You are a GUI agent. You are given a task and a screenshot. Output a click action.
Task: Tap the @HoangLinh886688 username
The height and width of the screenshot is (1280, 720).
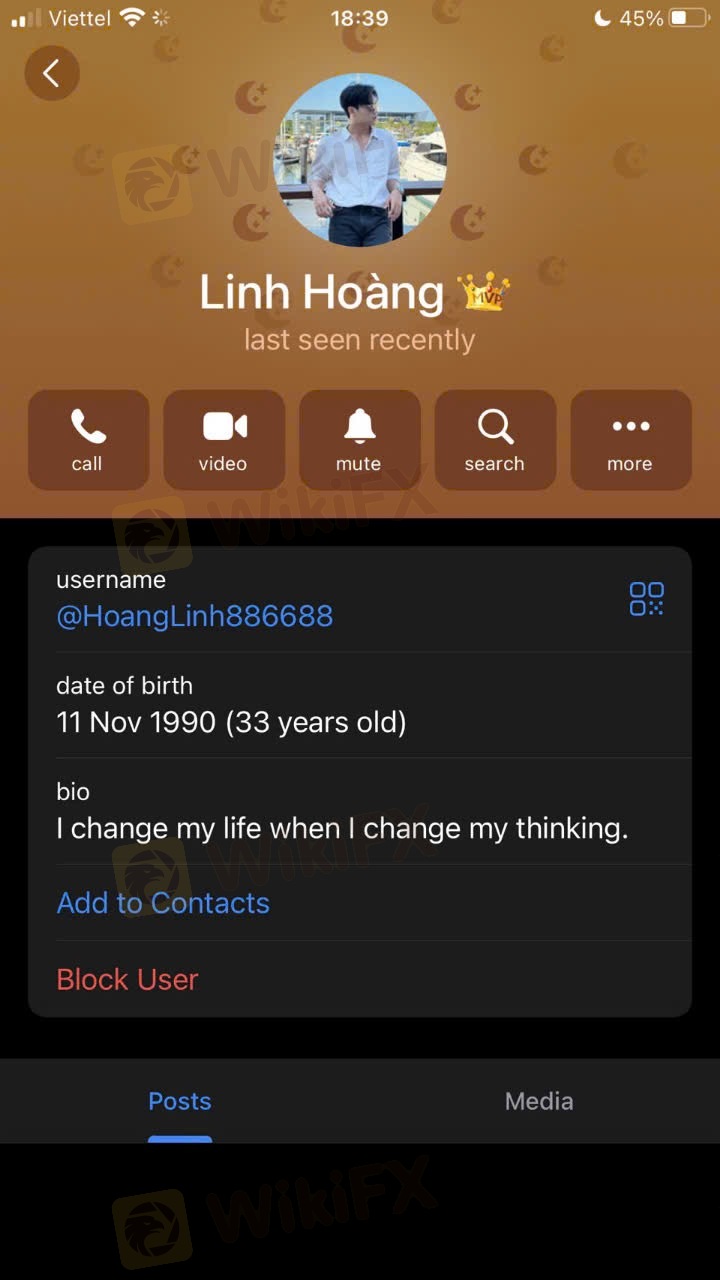click(195, 616)
